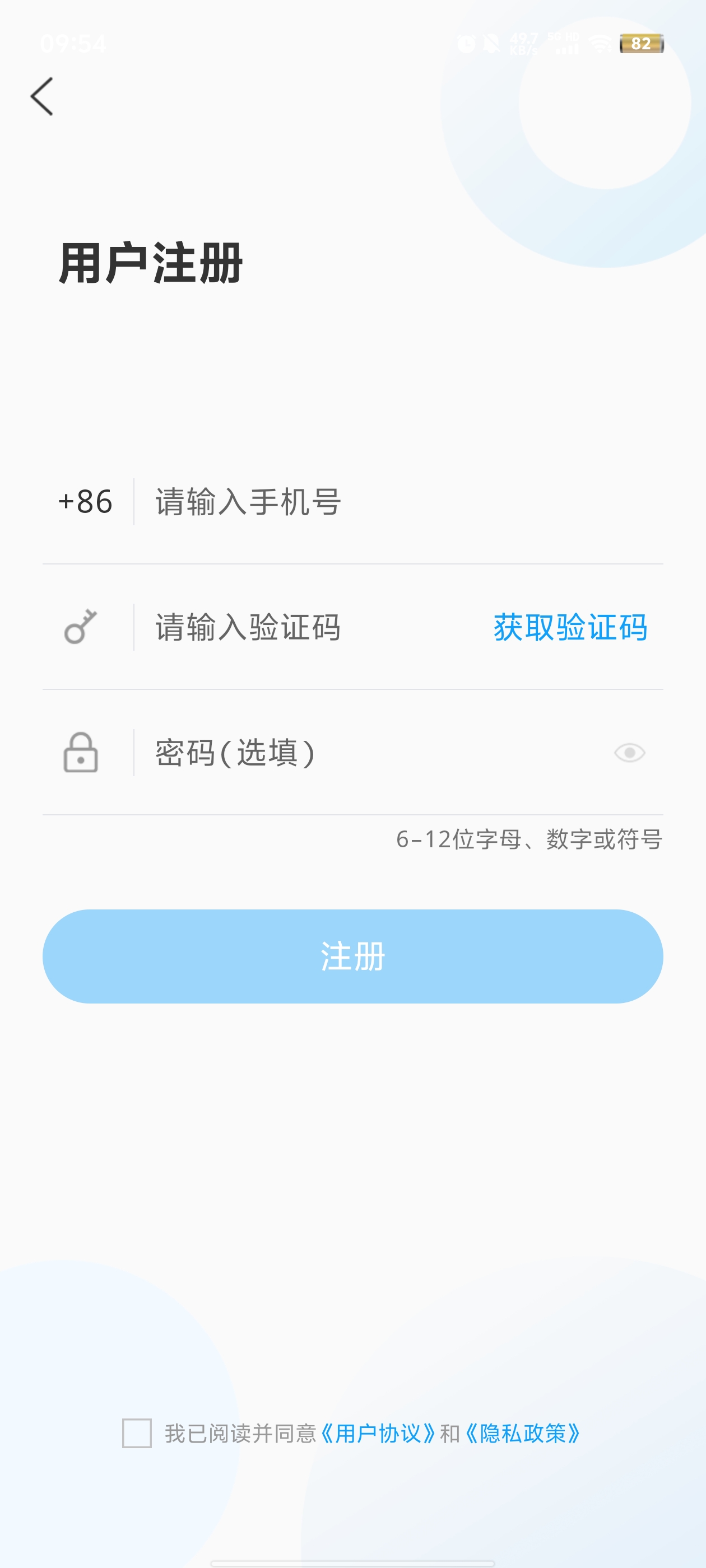Click the back arrow to exit registration

coord(41,95)
